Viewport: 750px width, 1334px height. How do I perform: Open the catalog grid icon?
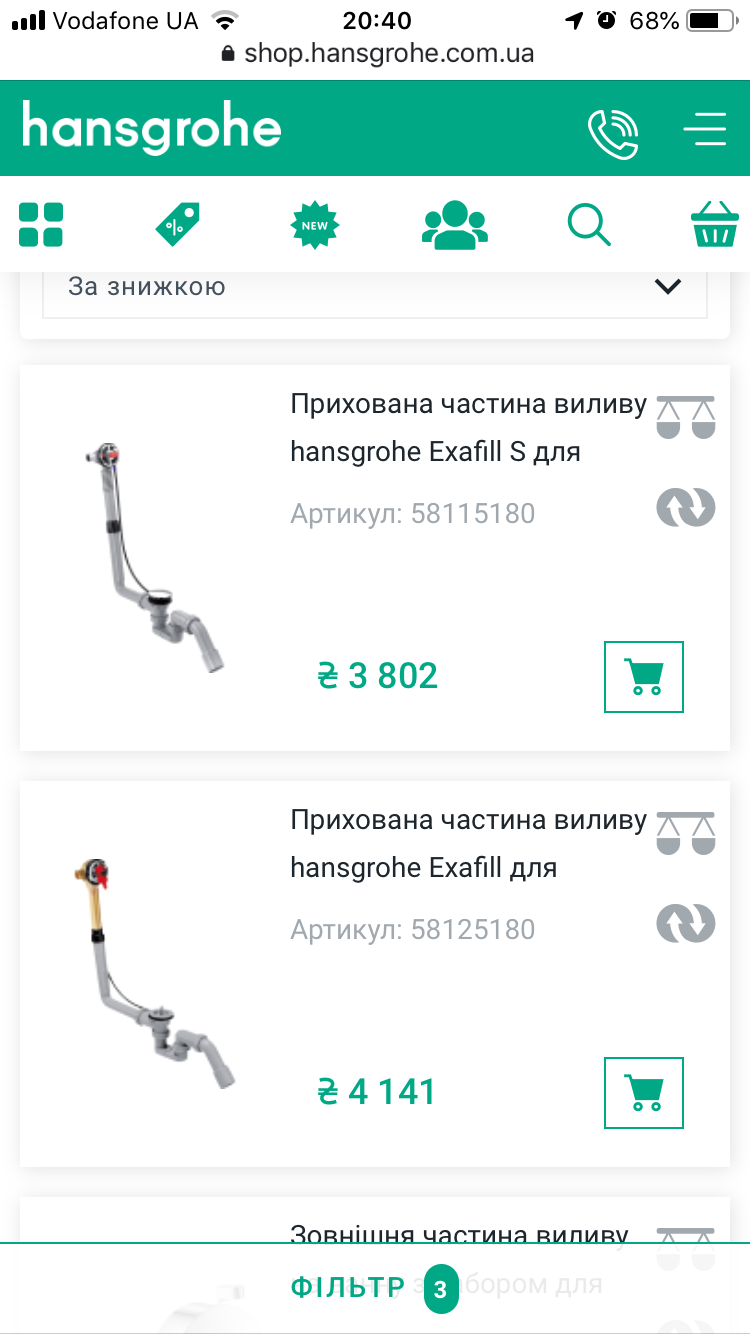(41, 224)
